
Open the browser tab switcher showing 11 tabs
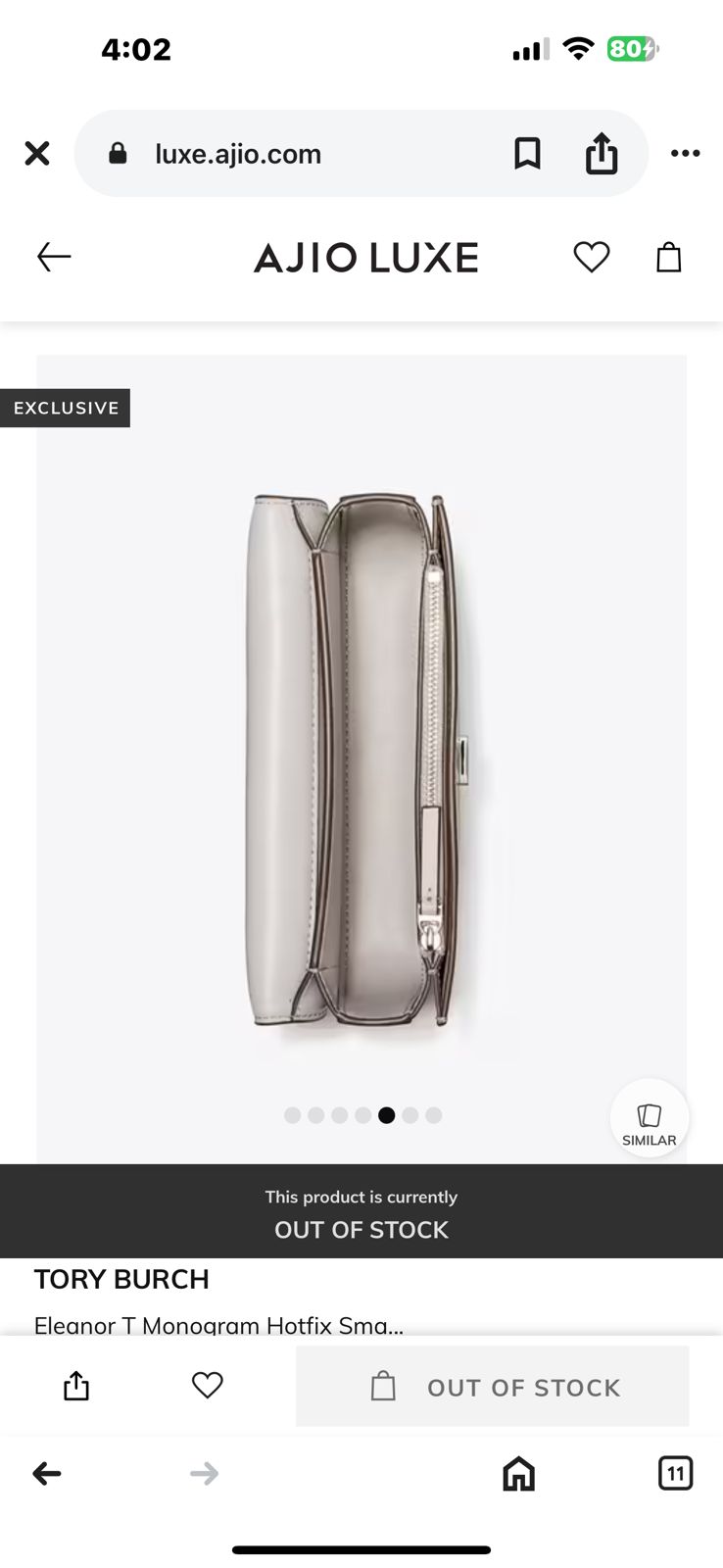(x=676, y=1473)
